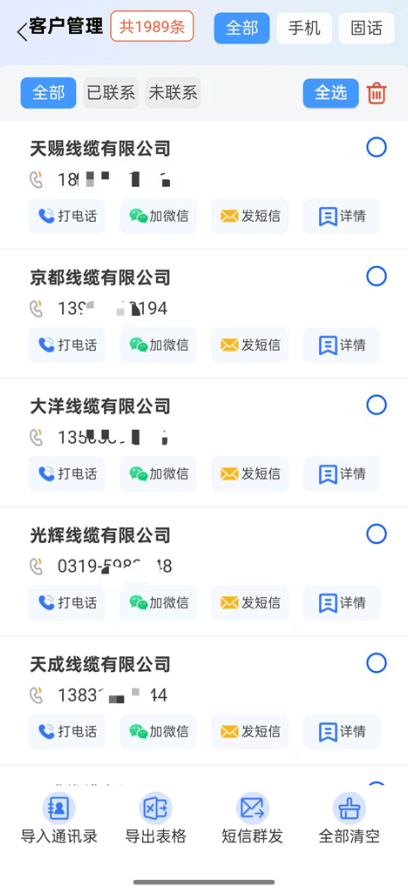Open 短信群发 bulk messaging
408x891 pixels.
(x=252, y=818)
